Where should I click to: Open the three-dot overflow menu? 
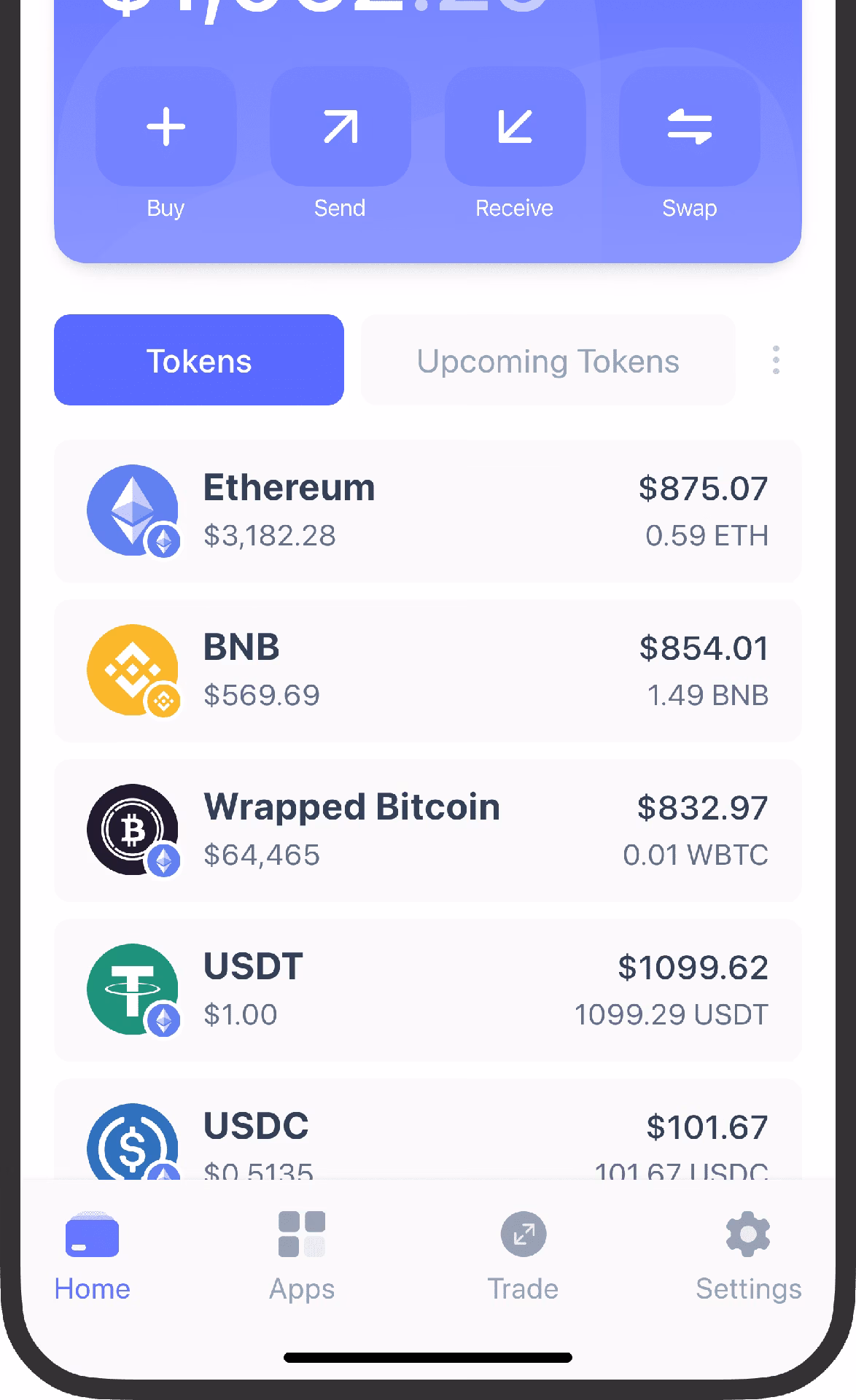[x=775, y=359]
